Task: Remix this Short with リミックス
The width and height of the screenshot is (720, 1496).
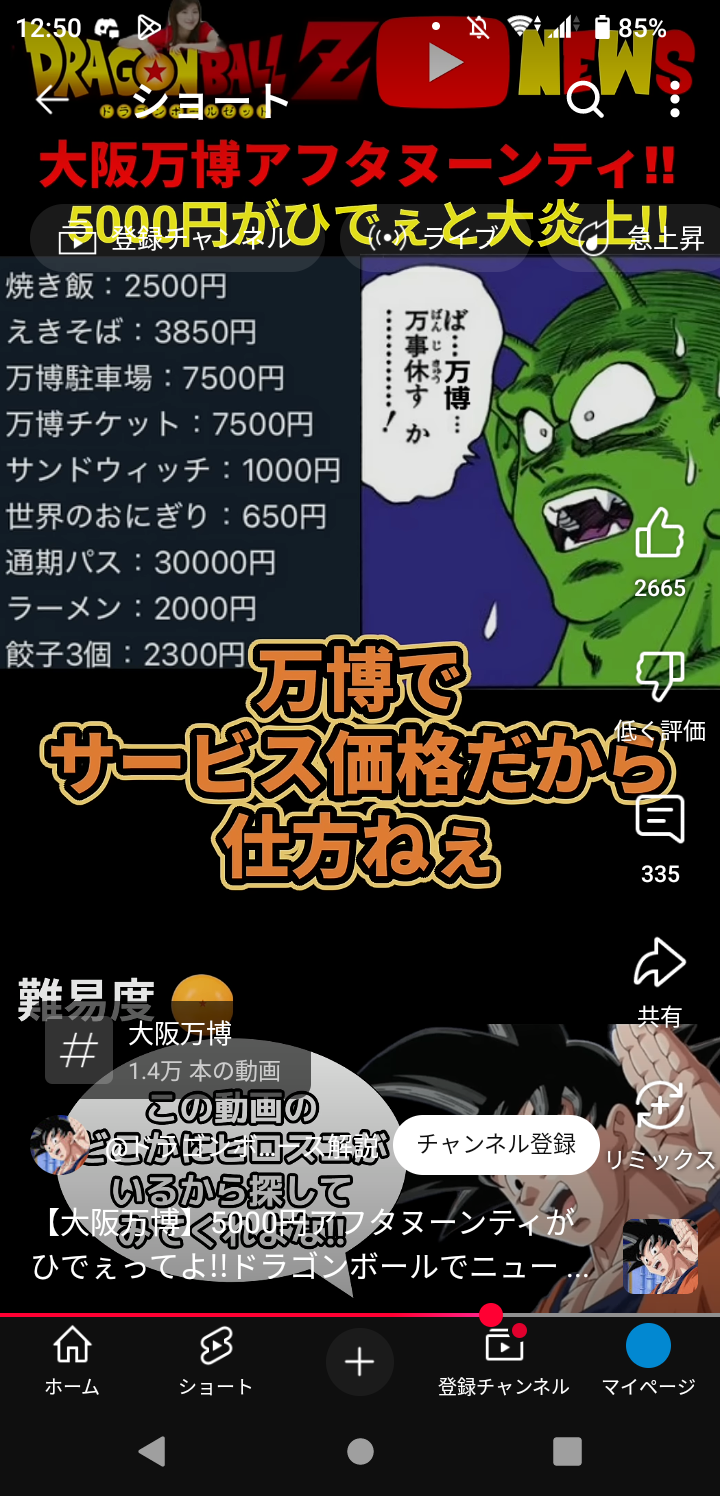Action: click(x=660, y=1108)
